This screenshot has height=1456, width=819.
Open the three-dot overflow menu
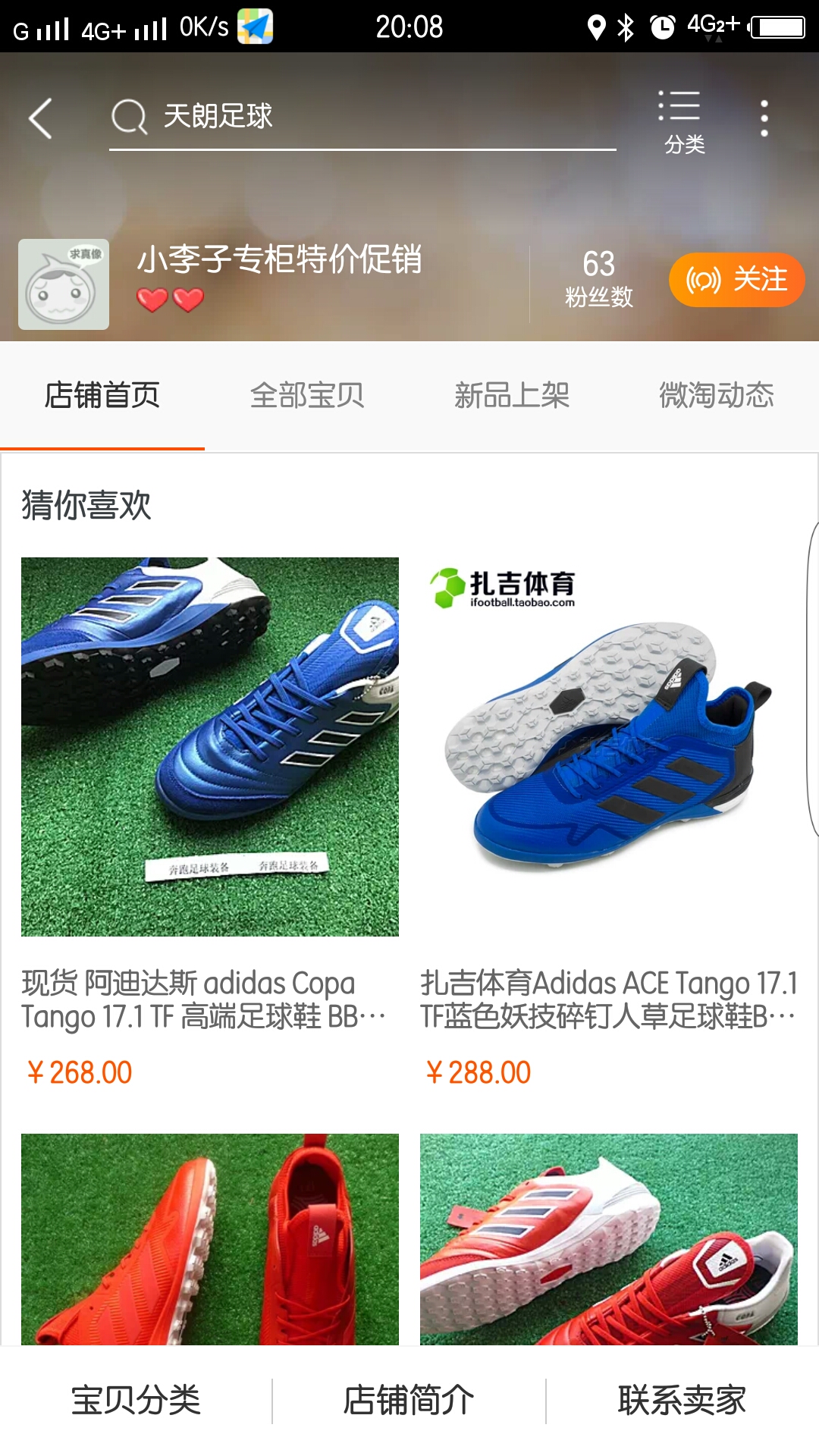point(764,119)
